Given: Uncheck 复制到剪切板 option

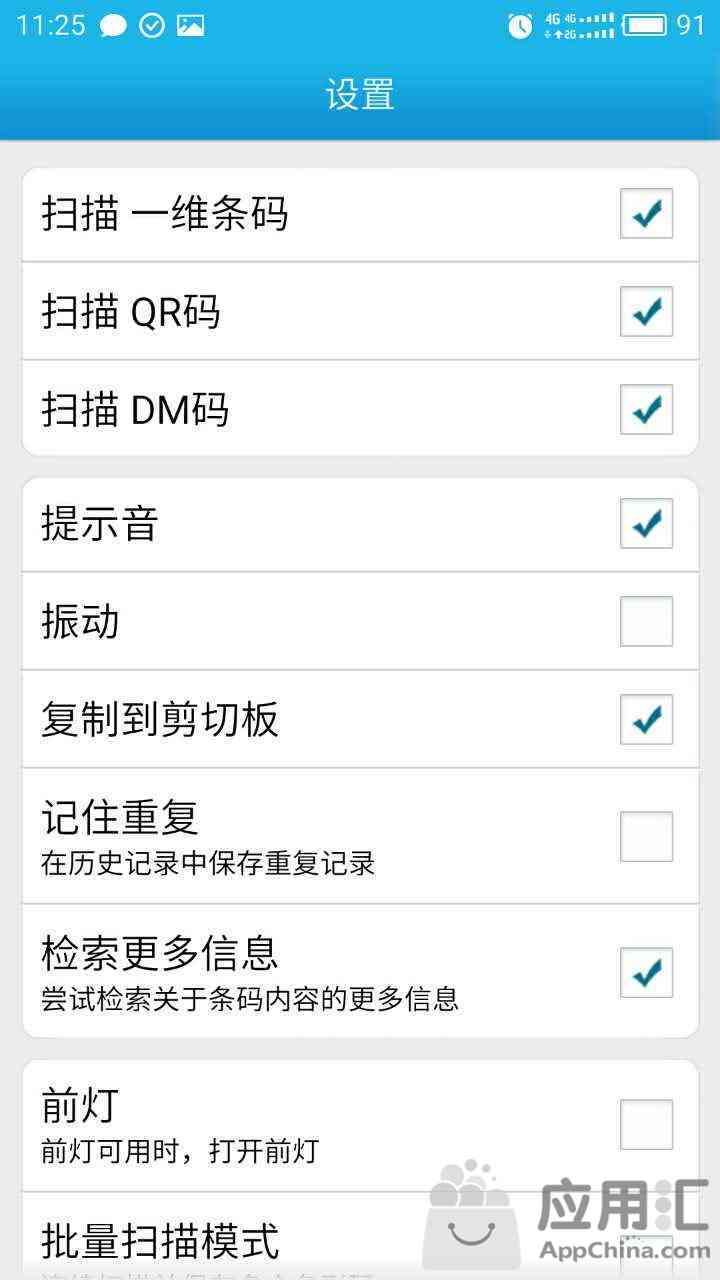Looking at the screenshot, I should click(x=646, y=719).
